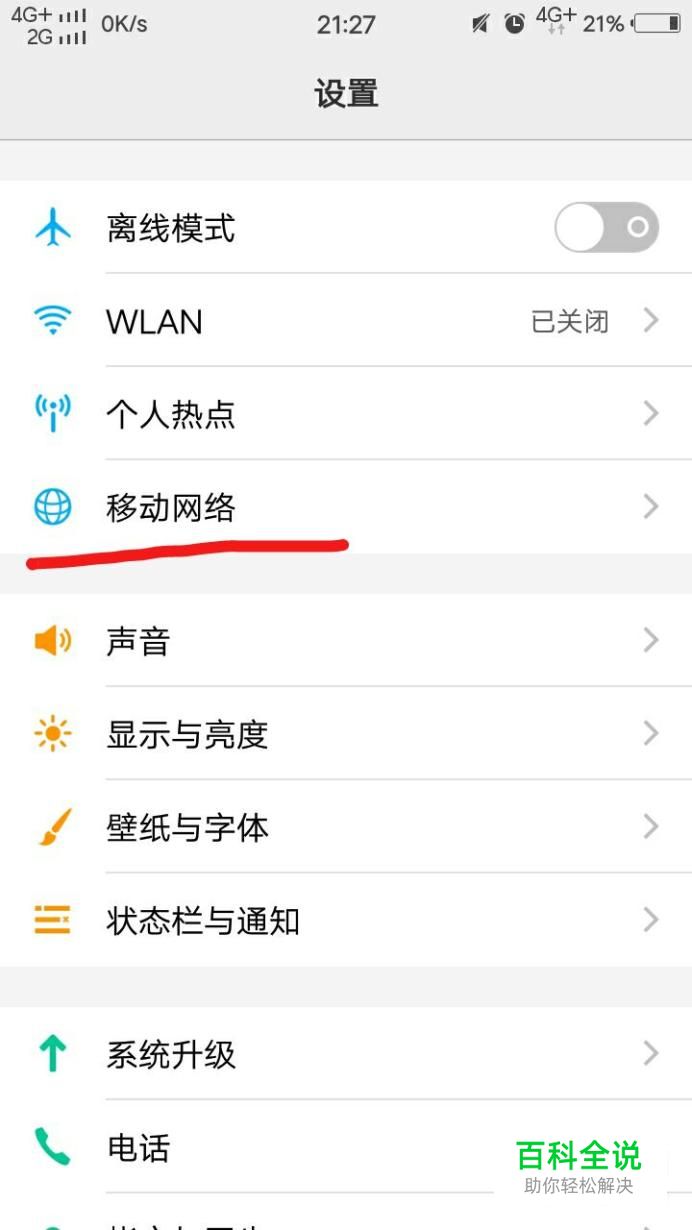Open 系统升级 settings
Viewport: 692px width, 1230px height.
346,1053
